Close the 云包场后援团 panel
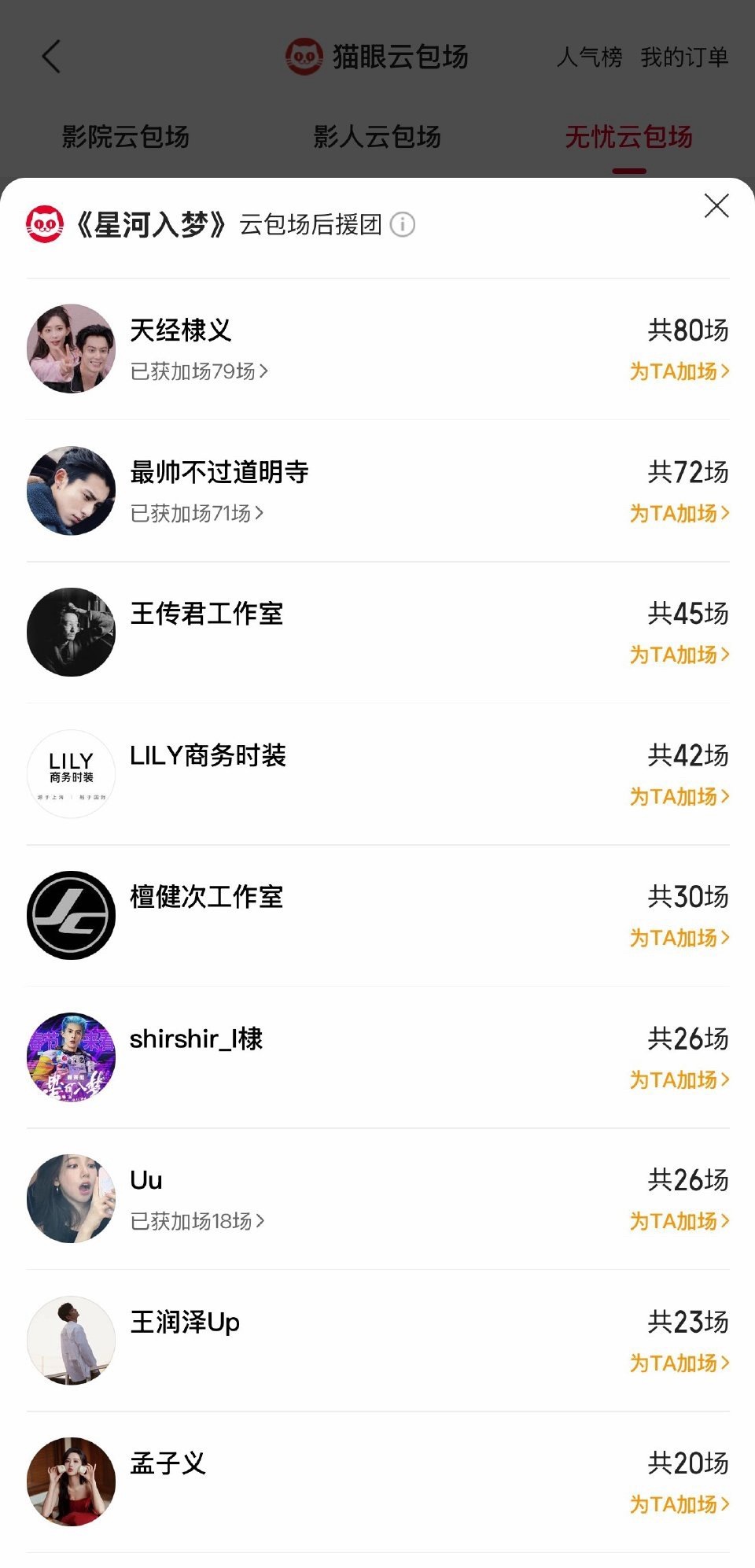755x1568 pixels. (715, 206)
